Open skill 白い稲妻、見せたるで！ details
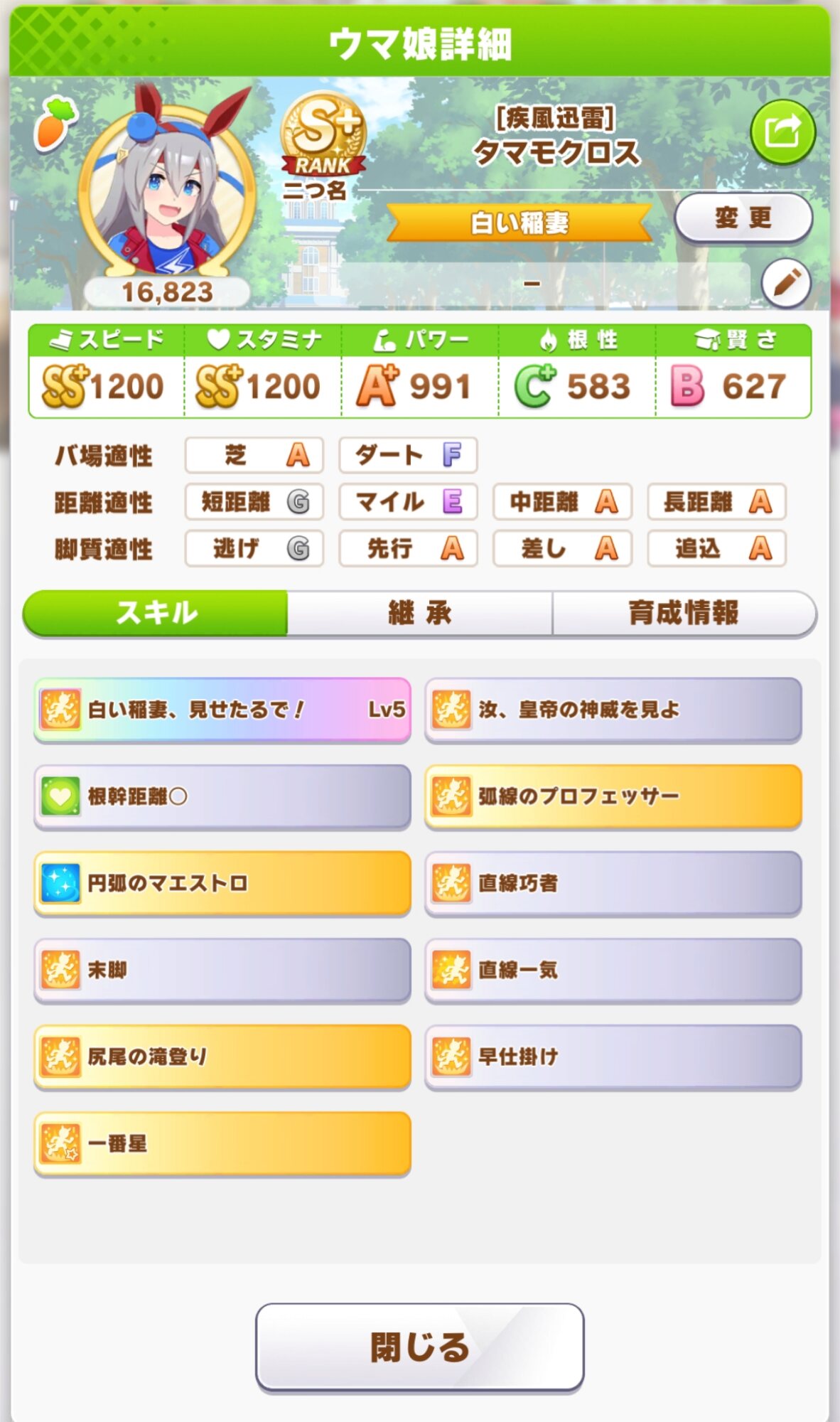The image size is (840, 1422). (x=222, y=710)
